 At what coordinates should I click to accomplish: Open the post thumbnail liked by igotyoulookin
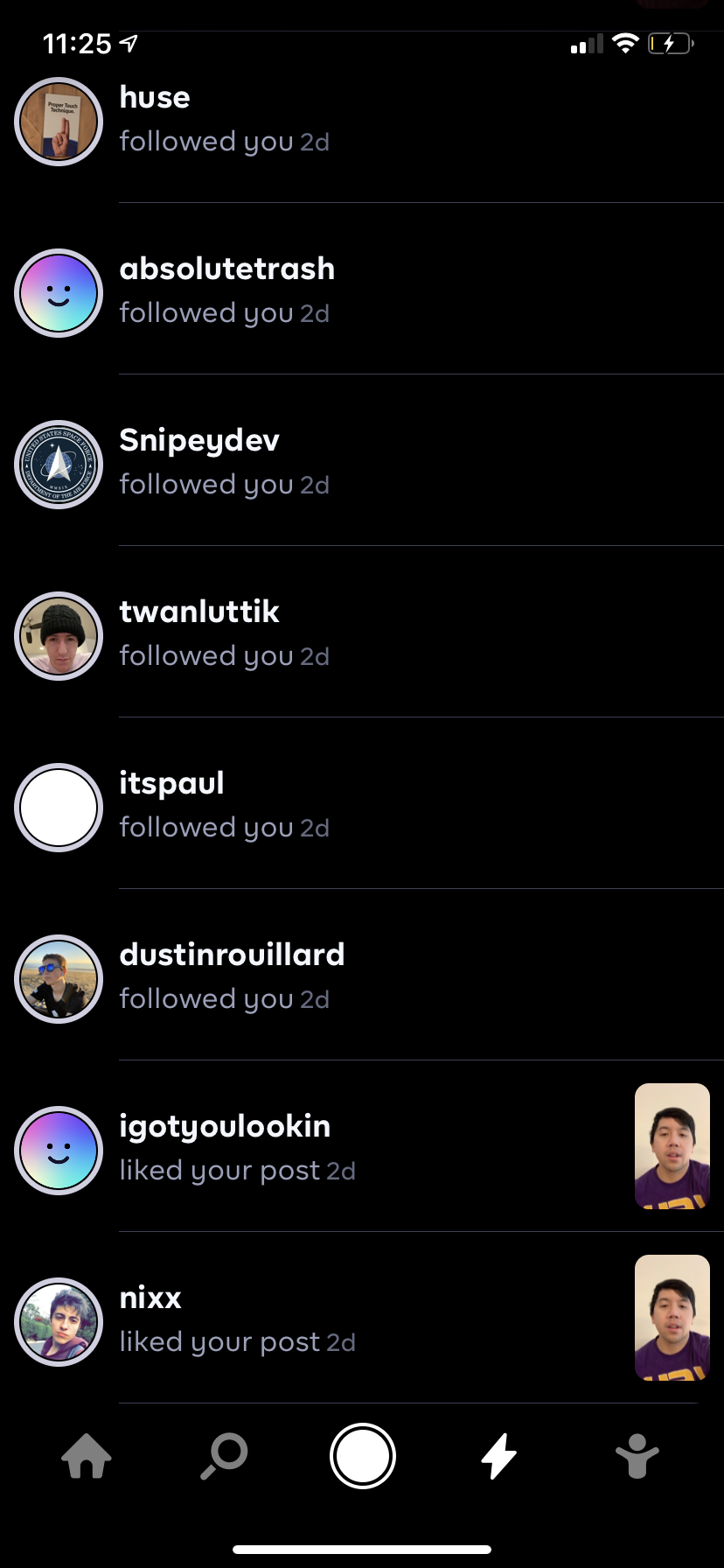[672, 1146]
